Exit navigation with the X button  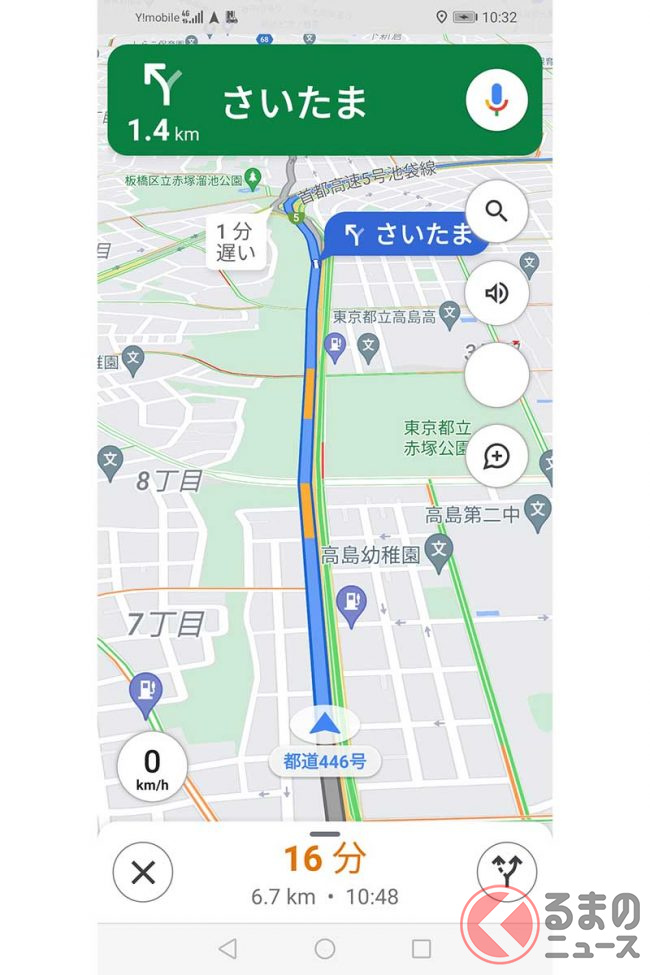pos(143,872)
